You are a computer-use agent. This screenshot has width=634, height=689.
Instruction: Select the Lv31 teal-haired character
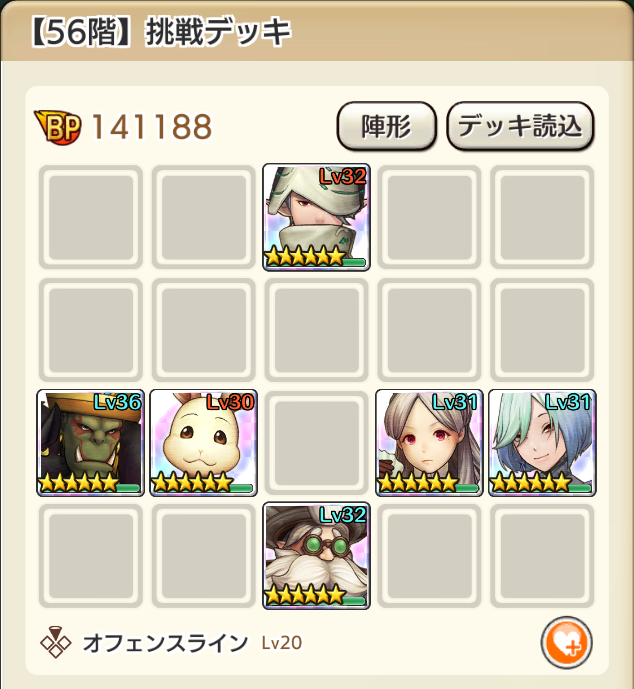coord(542,443)
